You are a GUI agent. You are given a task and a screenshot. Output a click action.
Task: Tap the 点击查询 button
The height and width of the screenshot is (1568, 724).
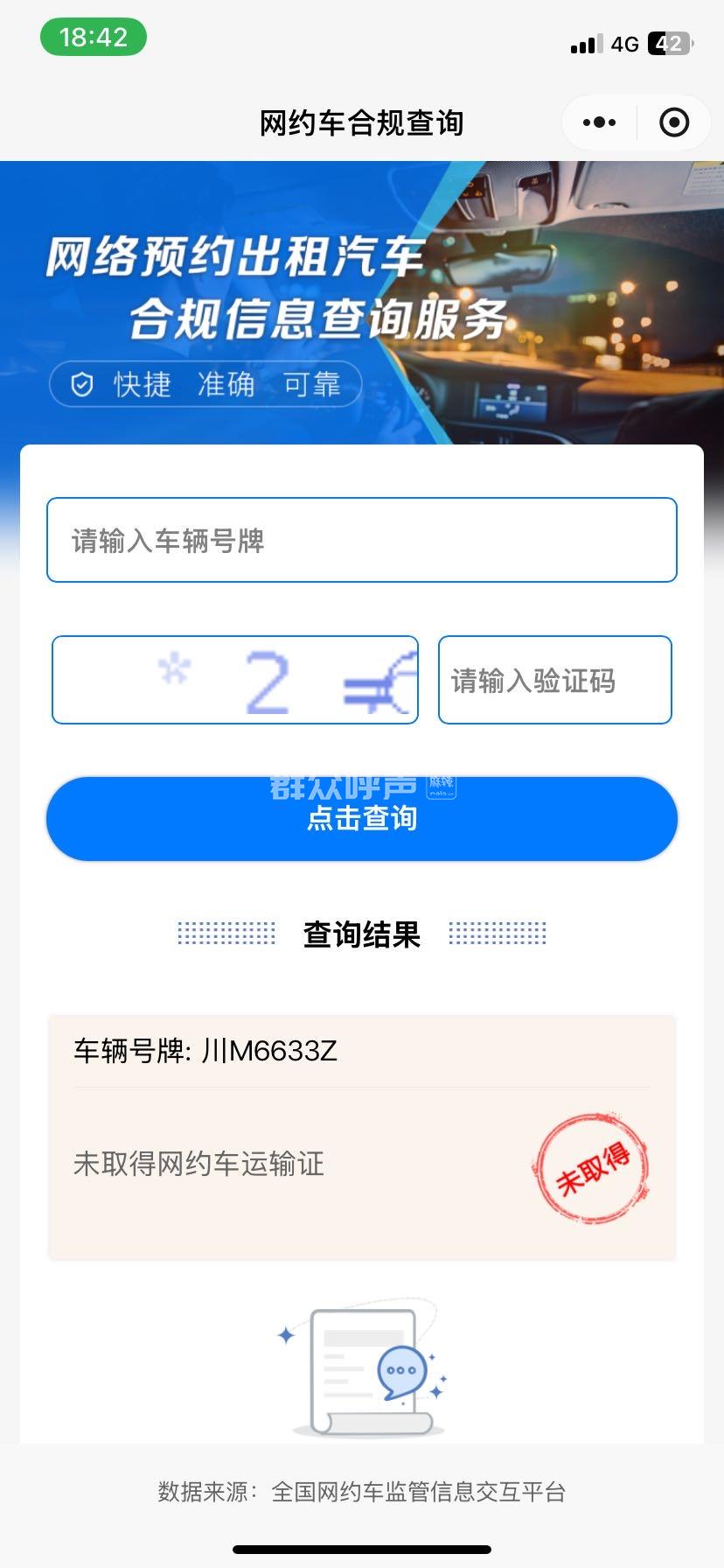pyautogui.click(x=361, y=818)
